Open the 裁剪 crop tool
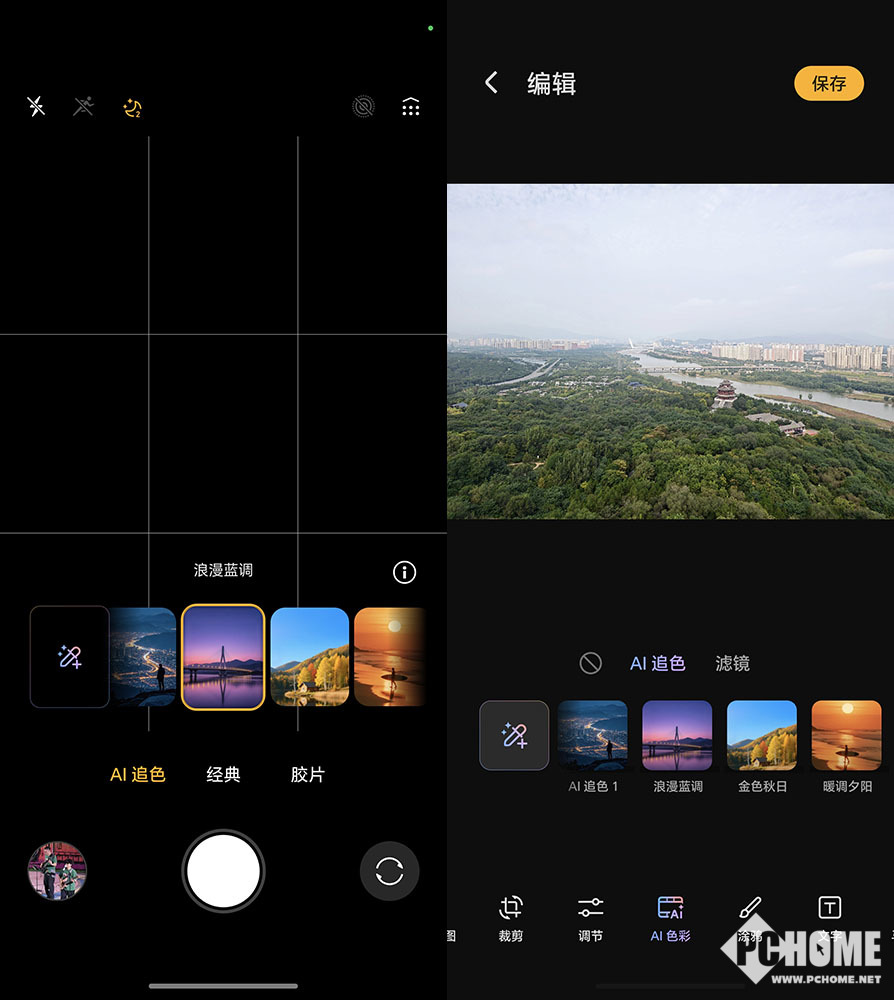The height and width of the screenshot is (1000, 894). tap(511, 917)
